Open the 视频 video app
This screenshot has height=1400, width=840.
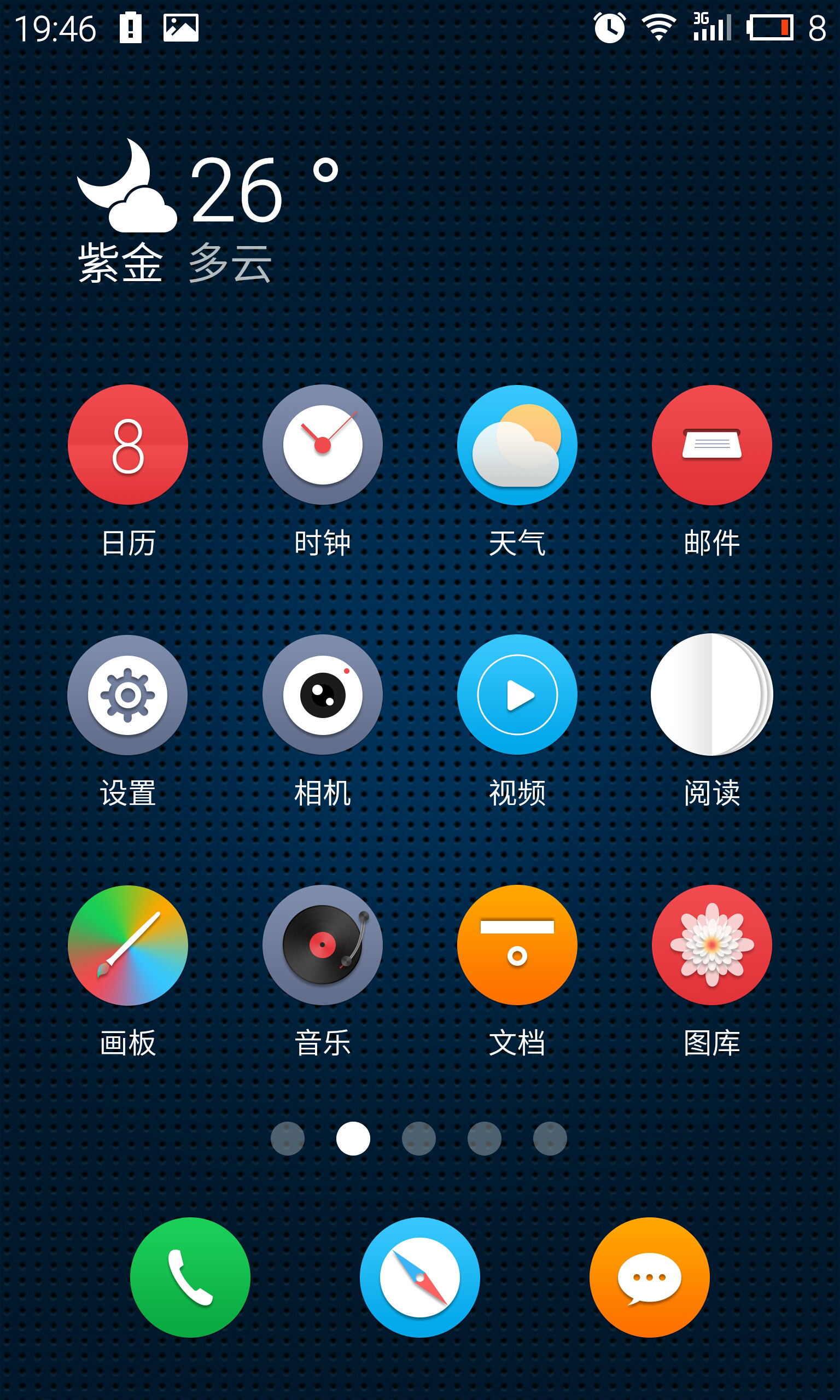coord(517,695)
